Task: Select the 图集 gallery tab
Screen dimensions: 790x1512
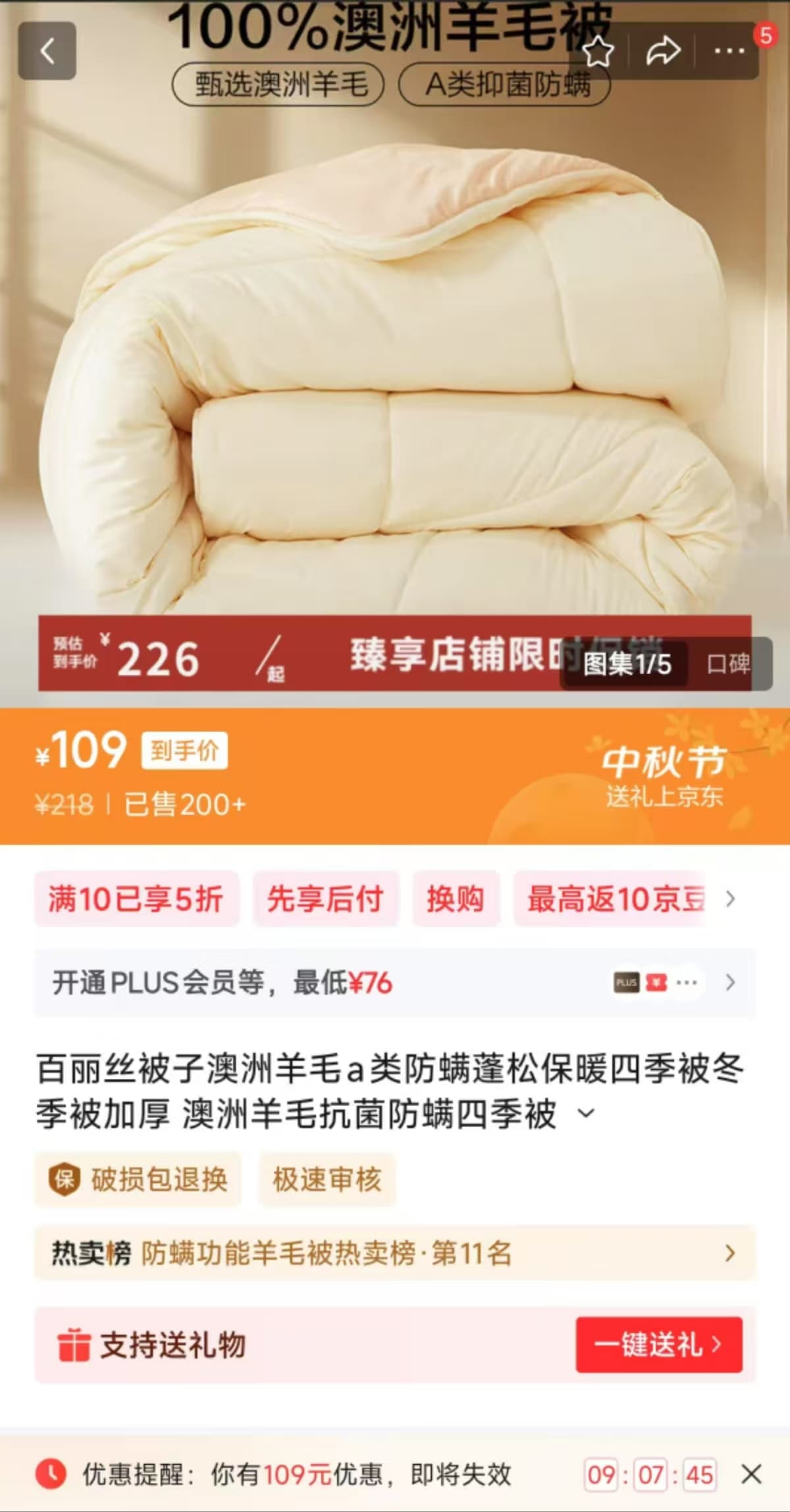Action: pos(626,664)
